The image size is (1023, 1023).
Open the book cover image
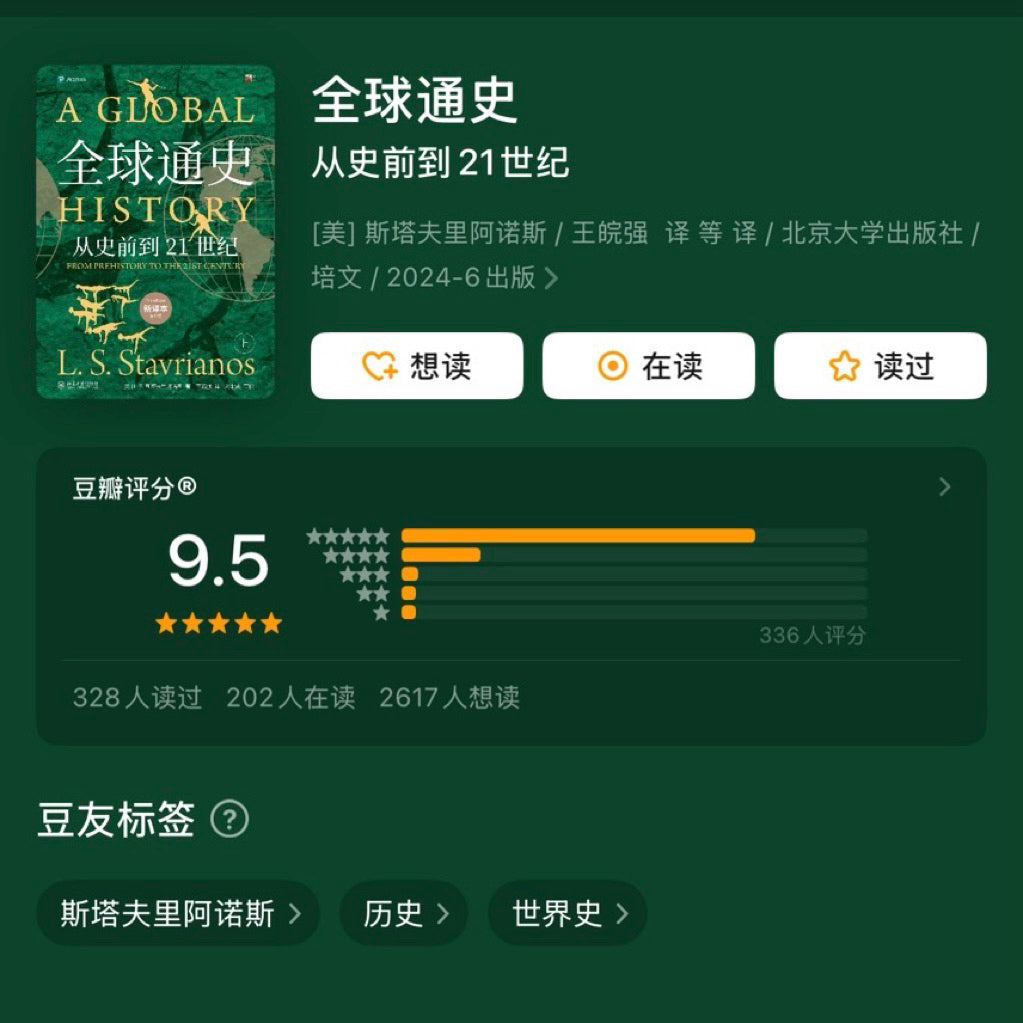tap(156, 232)
